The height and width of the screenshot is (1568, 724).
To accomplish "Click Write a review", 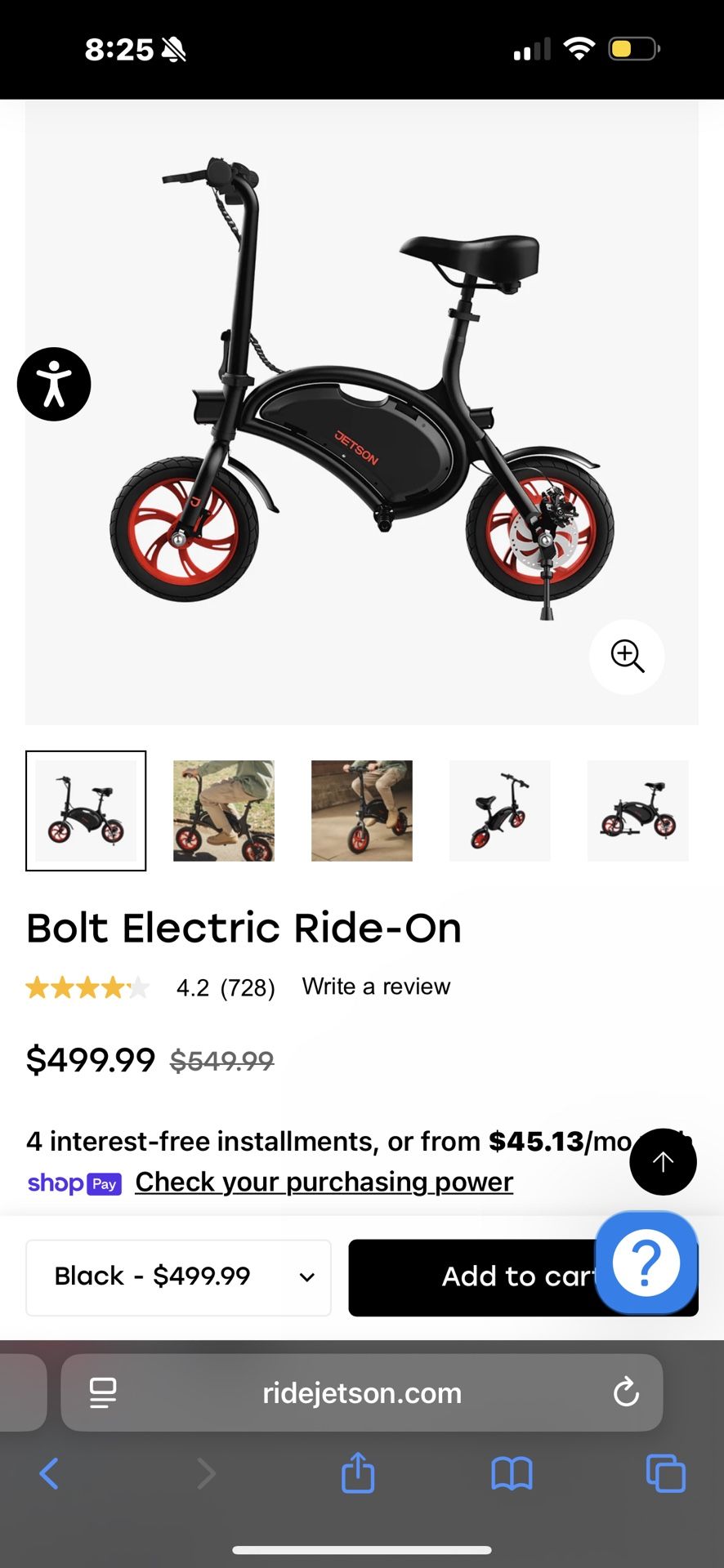I will (x=376, y=987).
